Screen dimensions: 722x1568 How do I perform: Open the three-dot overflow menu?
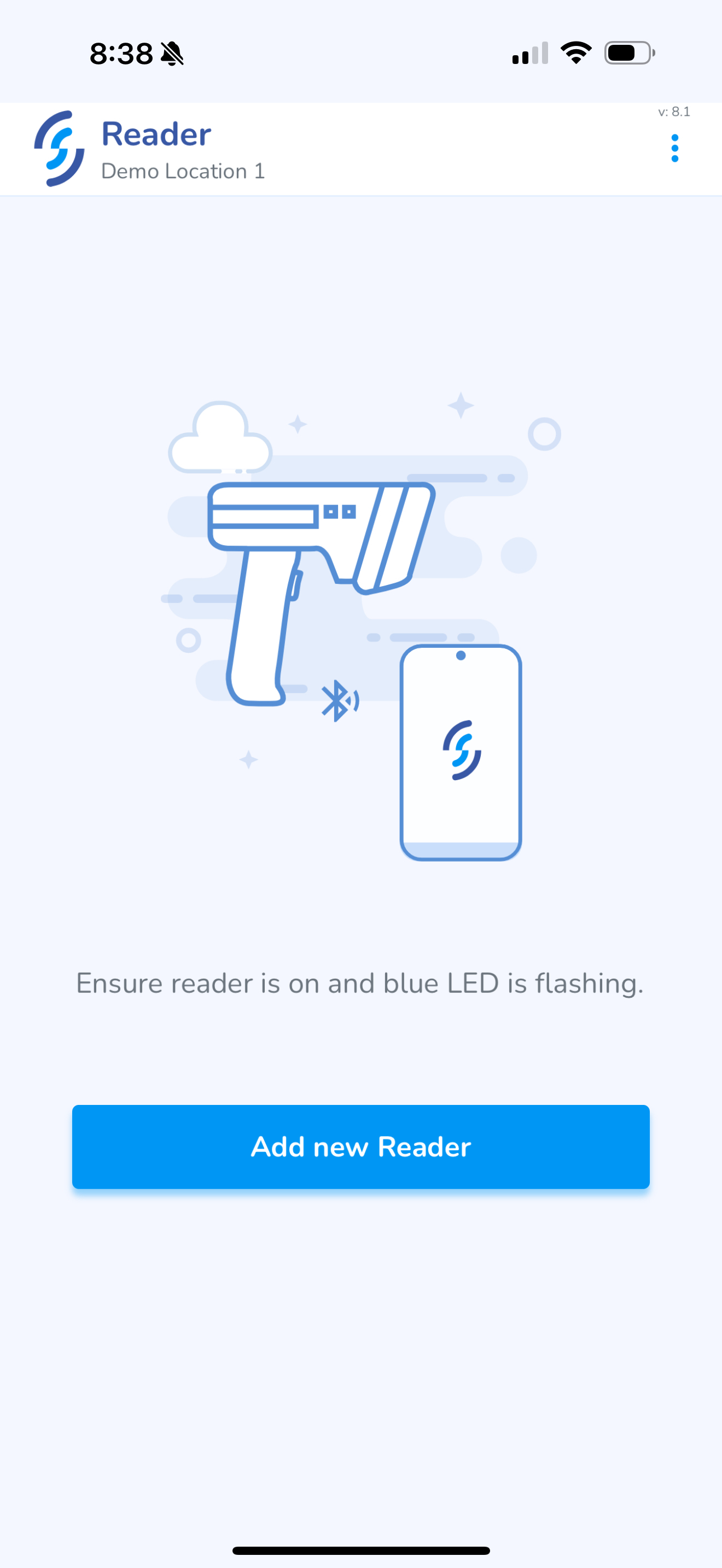pos(674,149)
